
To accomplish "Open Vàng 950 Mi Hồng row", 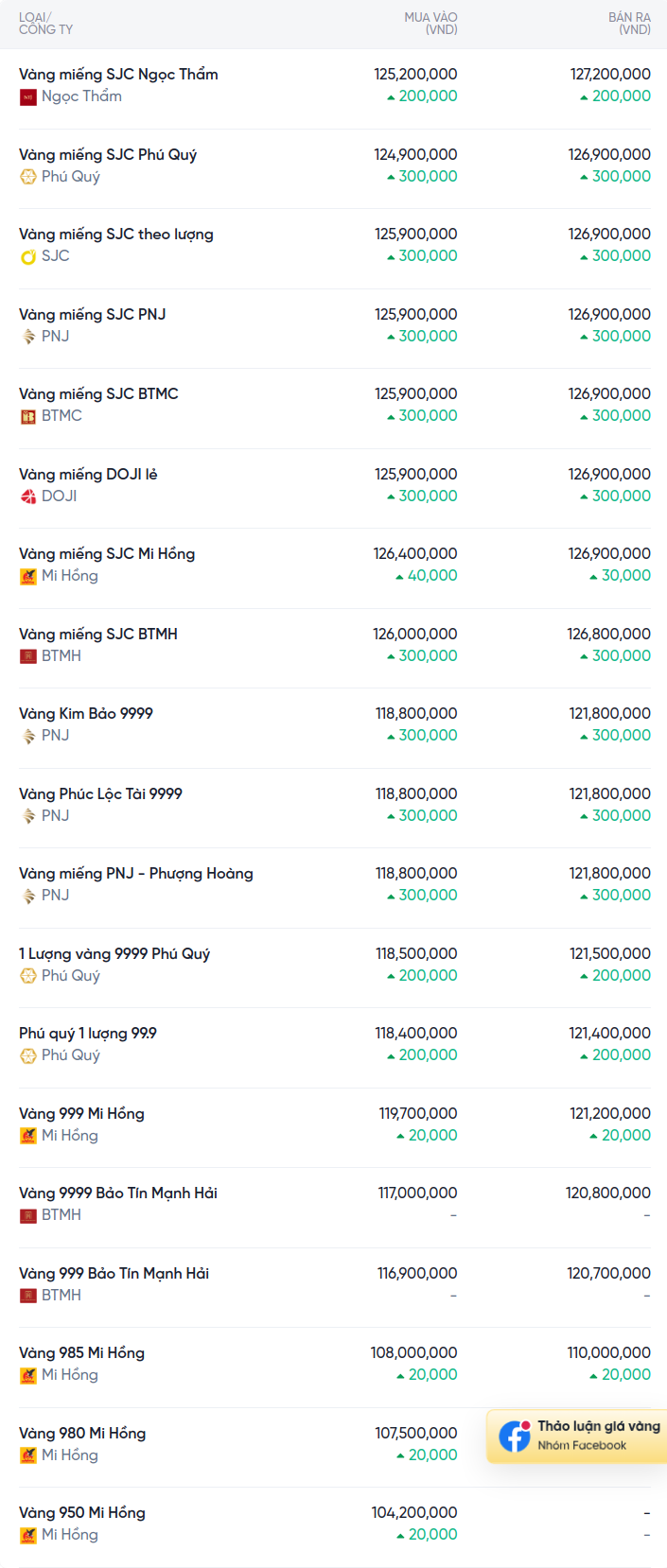I will [x=82, y=1513].
